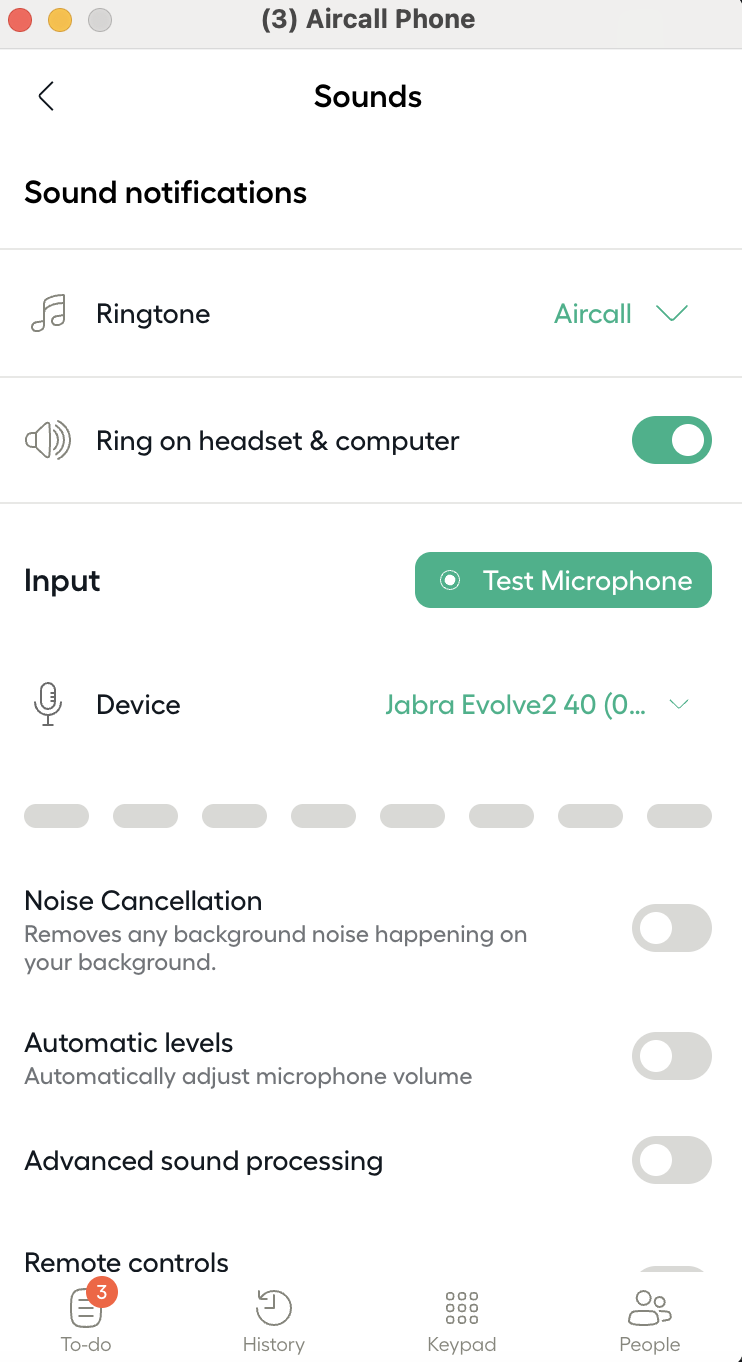742x1362 pixels.
Task: Switch to the Keypad tab
Action: pos(461,1320)
